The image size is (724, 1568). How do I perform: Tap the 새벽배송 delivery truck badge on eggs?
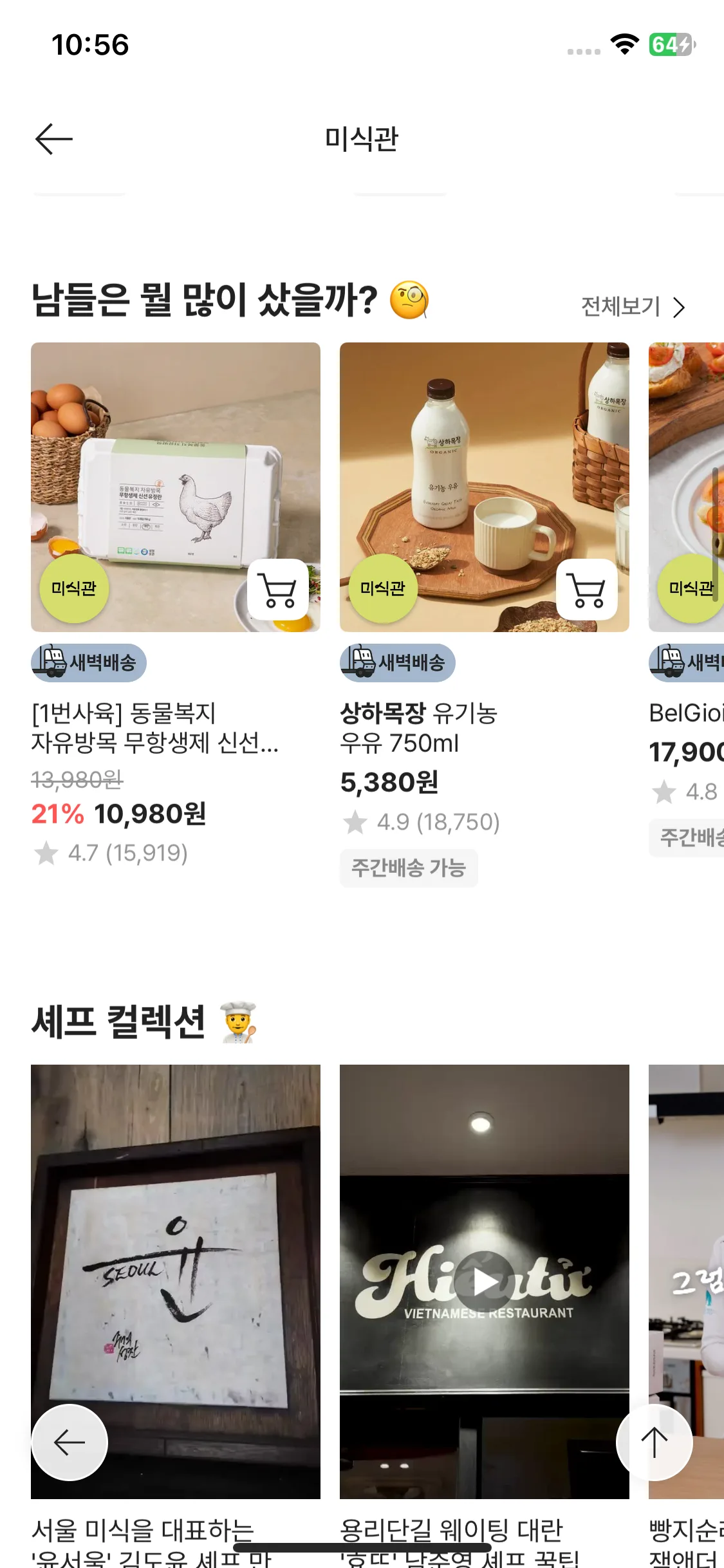89,662
